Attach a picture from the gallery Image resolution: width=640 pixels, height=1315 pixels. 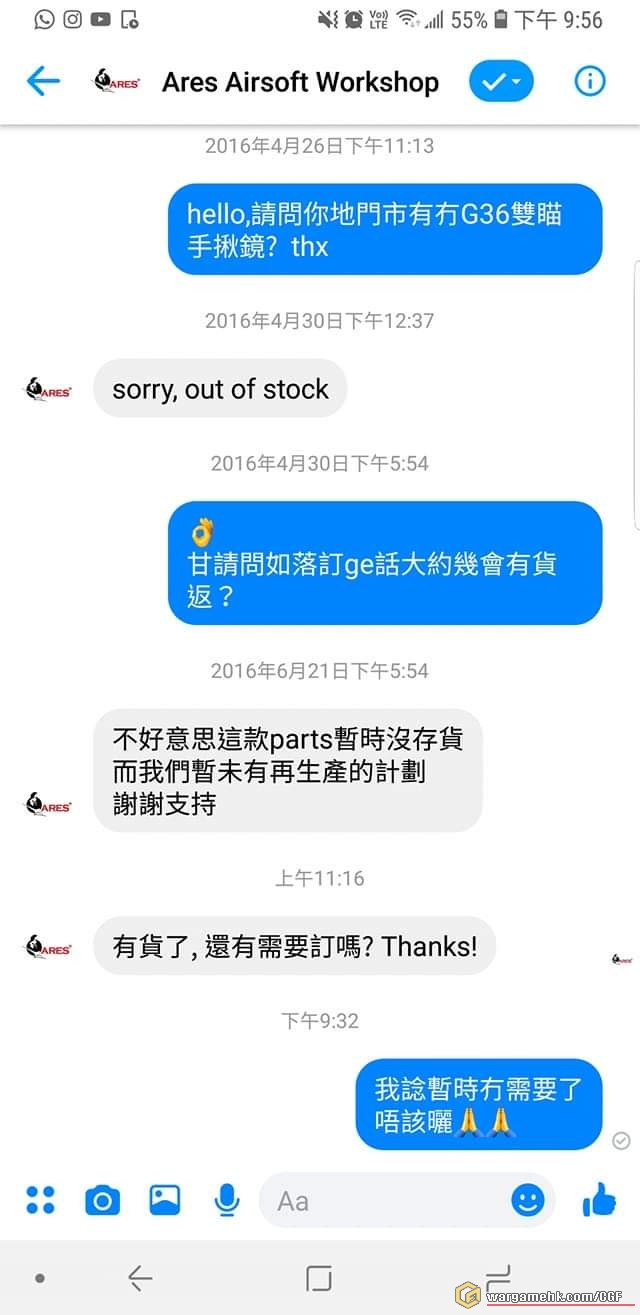point(164,1199)
